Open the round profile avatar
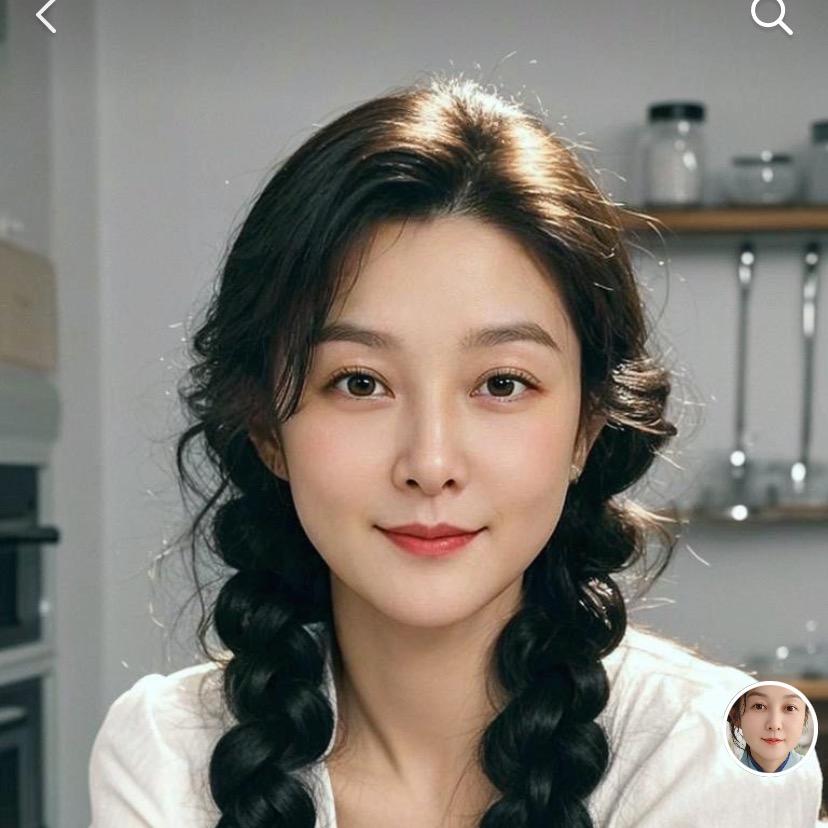This screenshot has height=828, width=828. pos(770,728)
